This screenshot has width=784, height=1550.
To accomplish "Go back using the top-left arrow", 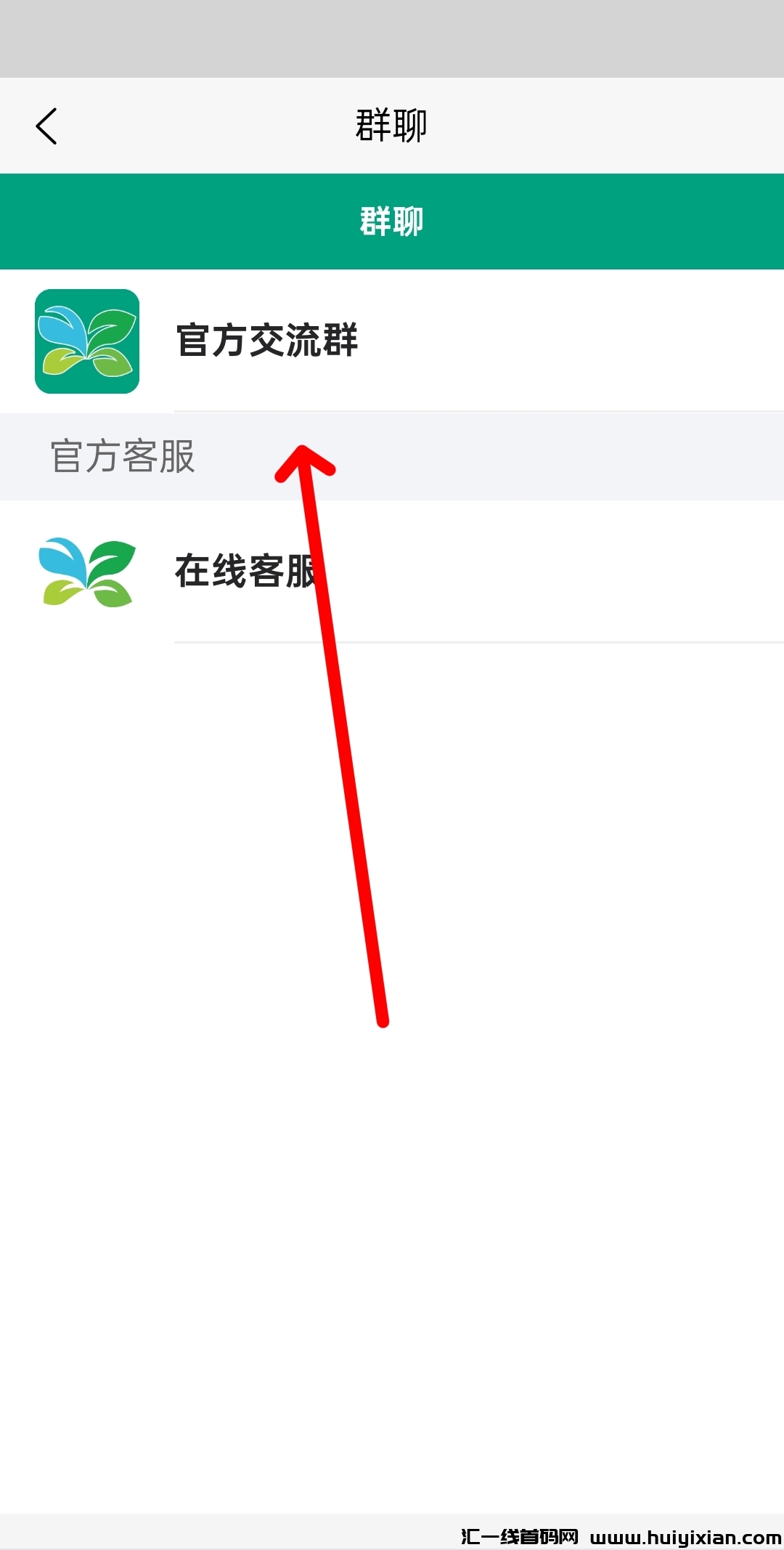I will (x=46, y=126).
